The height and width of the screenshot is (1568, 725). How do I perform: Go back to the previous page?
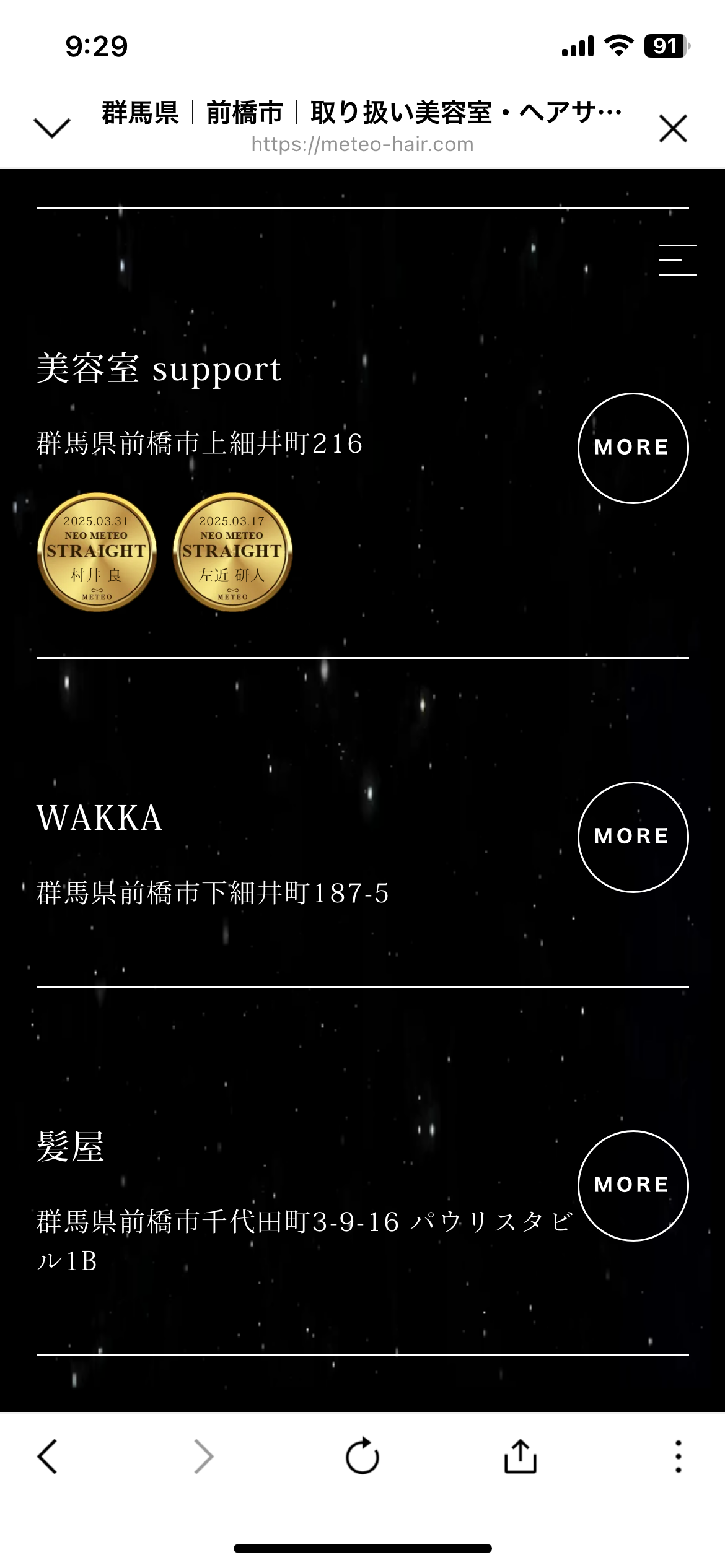click(48, 1456)
